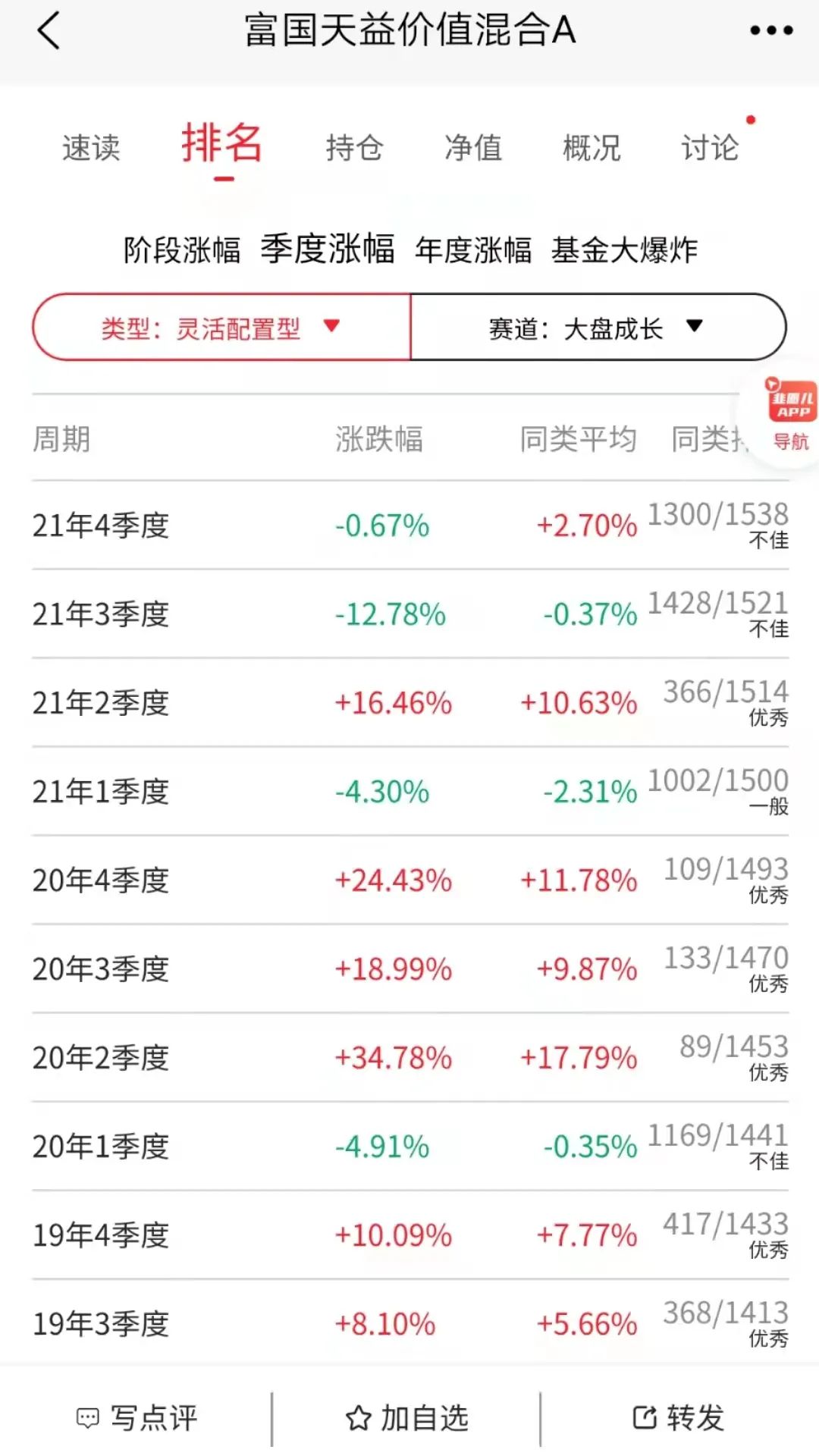Open the three-dot overflow menu
Screen dimensions: 819x1456
[771, 31]
